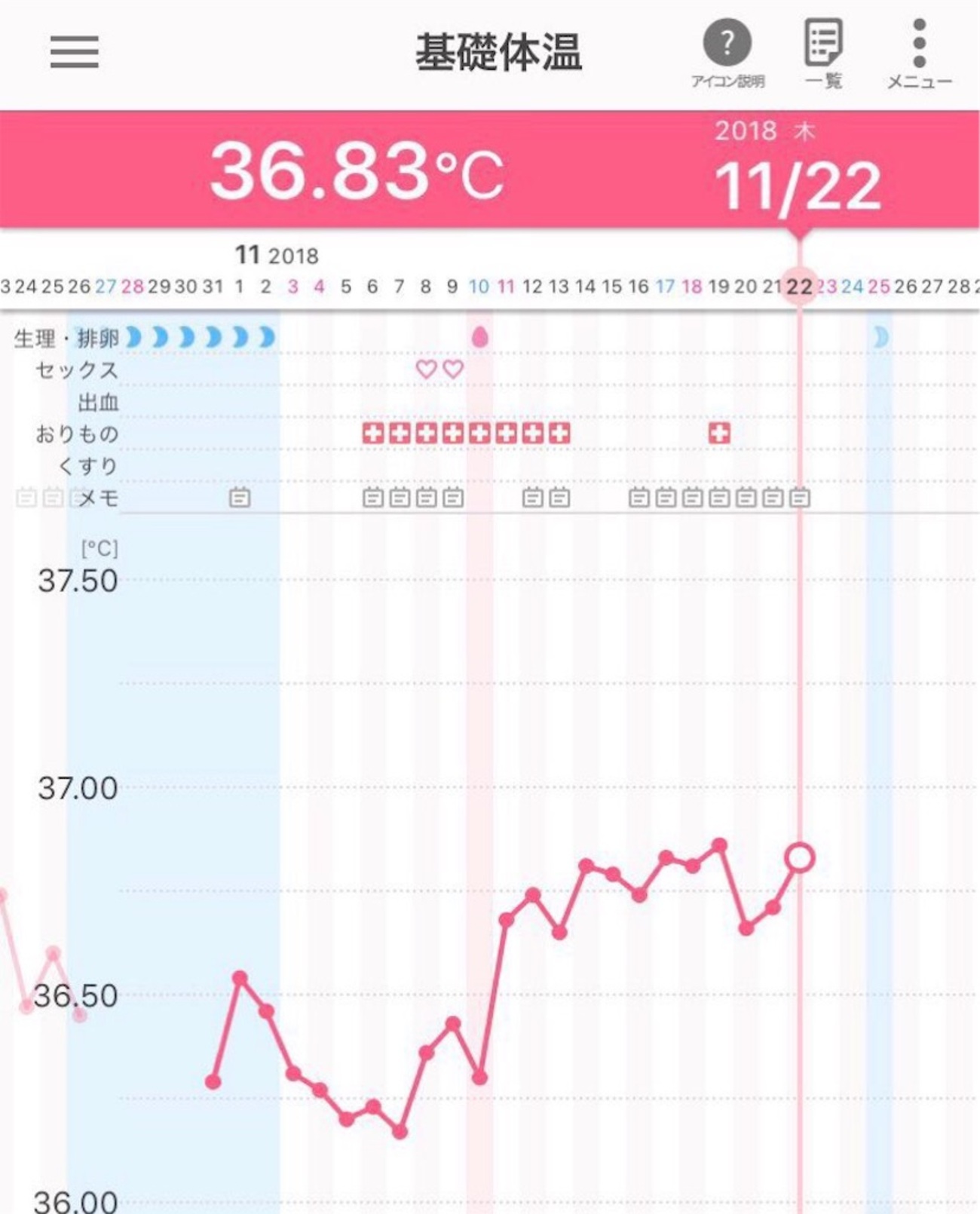The image size is (980, 1214).
Task: Open the memo icon for November 1
Action: [240, 498]
